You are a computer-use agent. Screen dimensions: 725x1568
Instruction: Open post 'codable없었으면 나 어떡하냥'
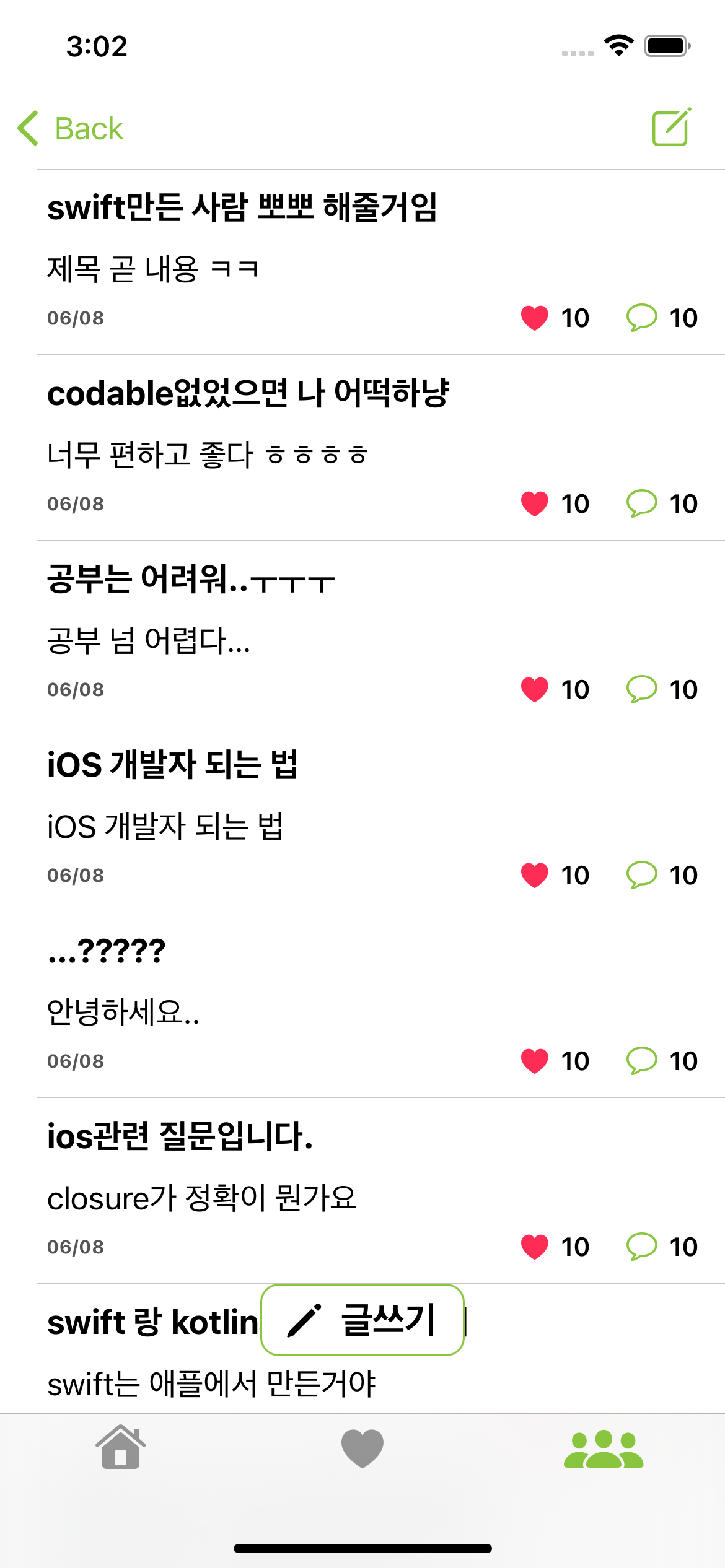(x=248, y=393)
